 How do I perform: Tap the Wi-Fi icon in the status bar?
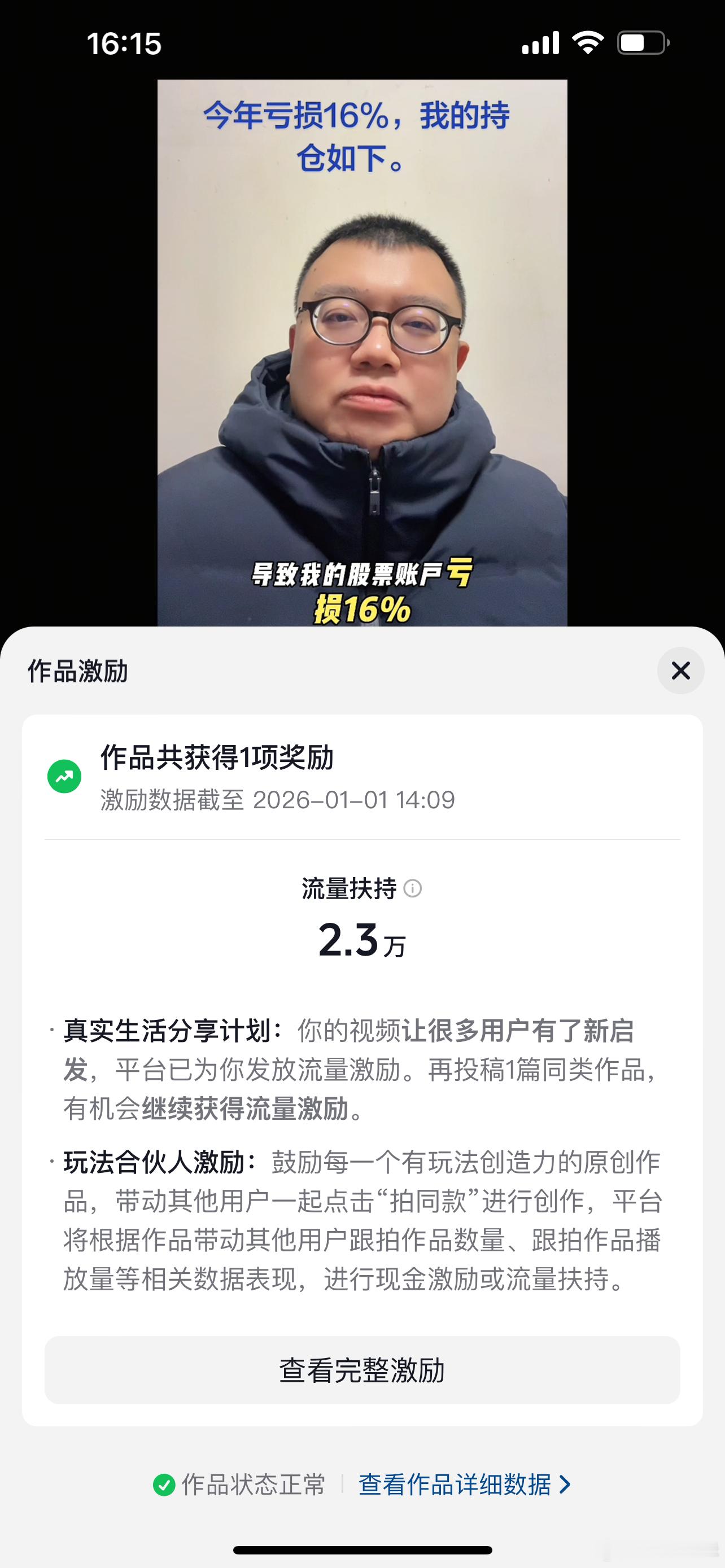tap(588, 41)
